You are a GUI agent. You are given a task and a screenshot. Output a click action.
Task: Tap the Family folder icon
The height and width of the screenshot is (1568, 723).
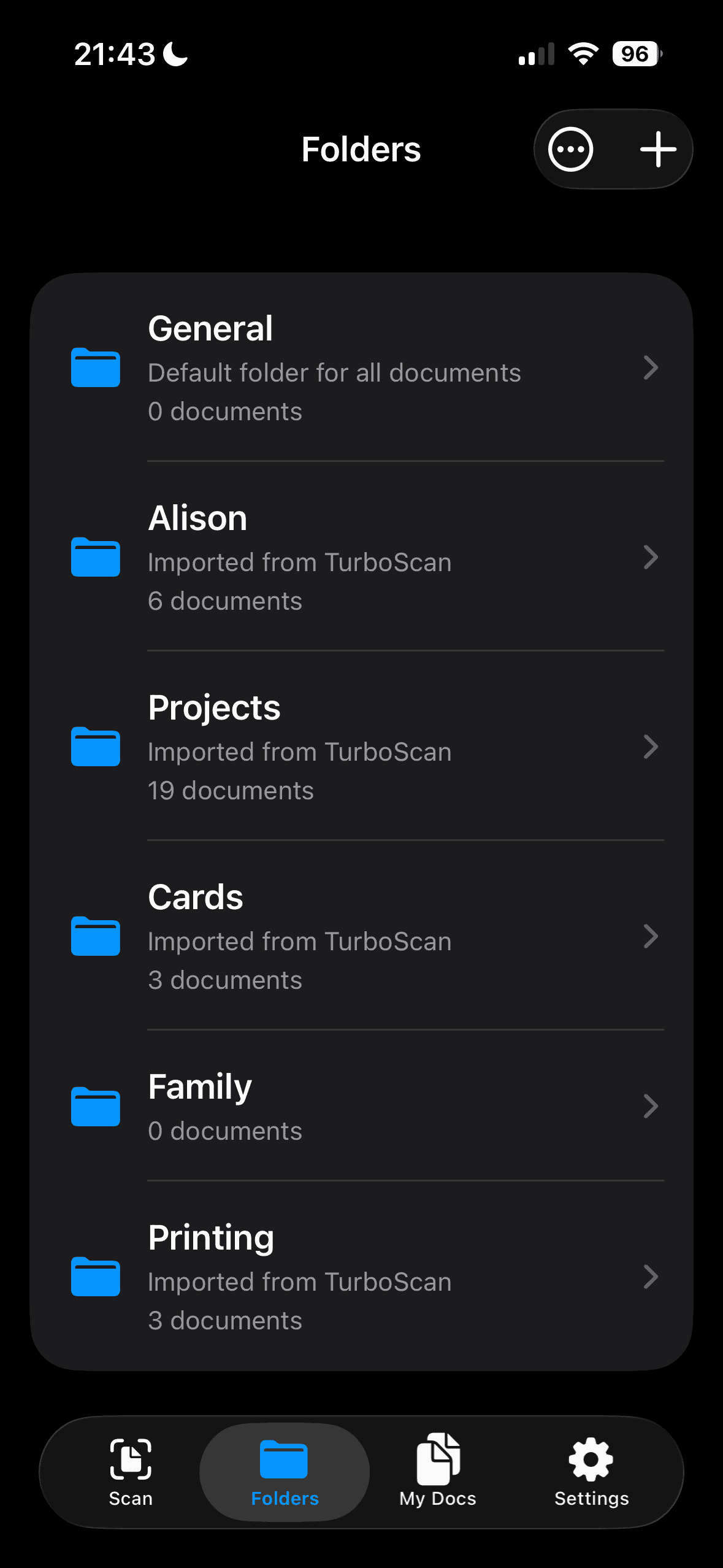click(x=95, y=1107)
